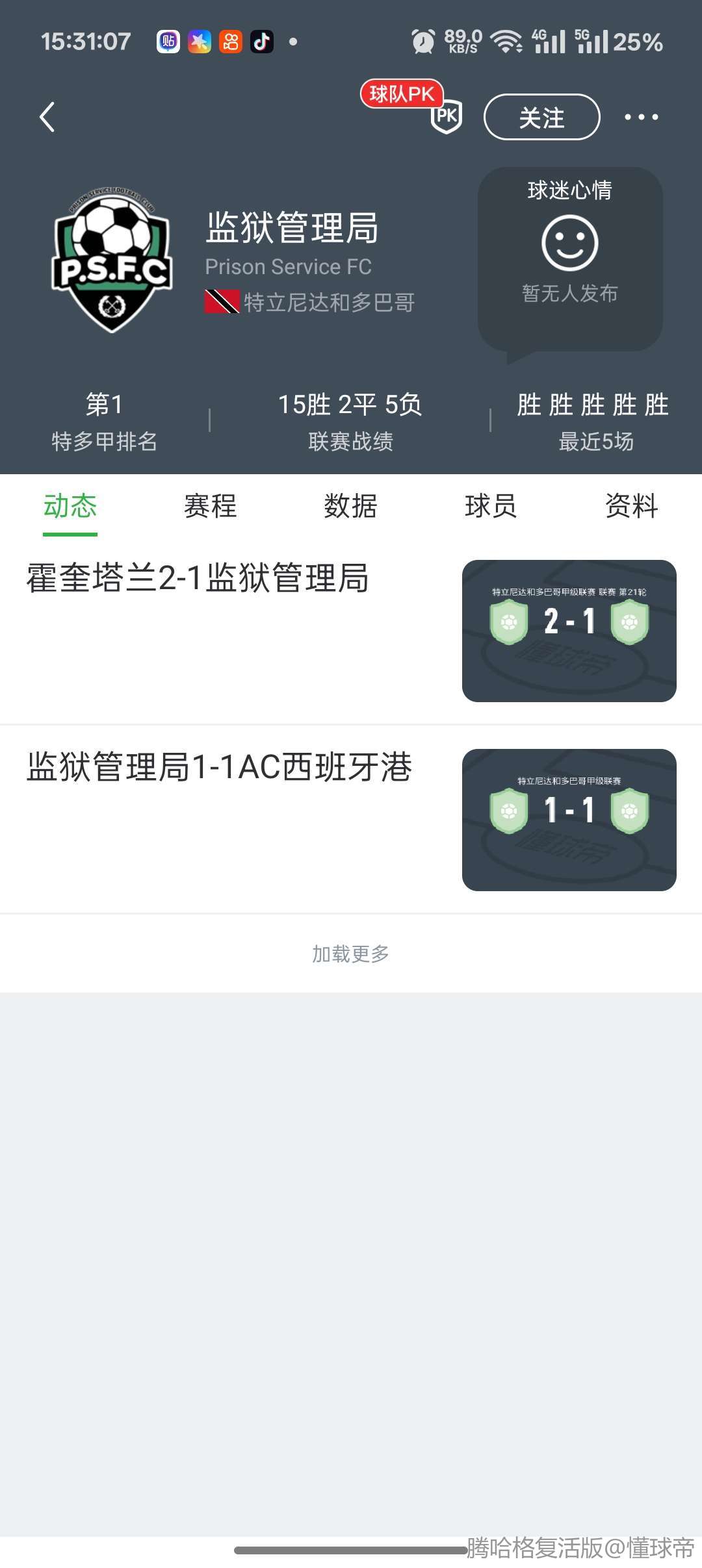This screenshot has height=1568, width=702.
Task: View the 特多甲排名 league ranking
Action: tap(104, 421)
